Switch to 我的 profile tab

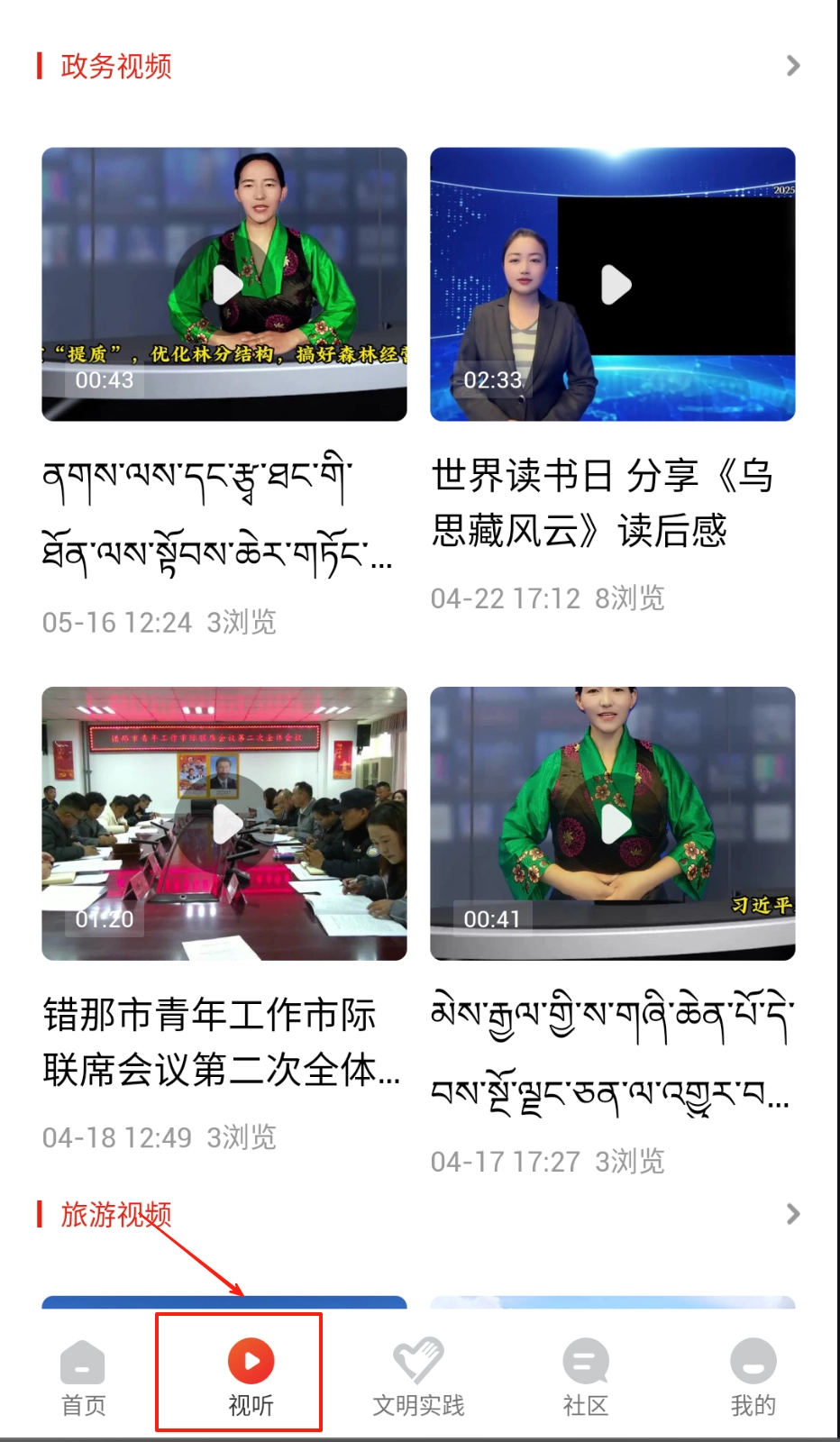[753, 1376]
